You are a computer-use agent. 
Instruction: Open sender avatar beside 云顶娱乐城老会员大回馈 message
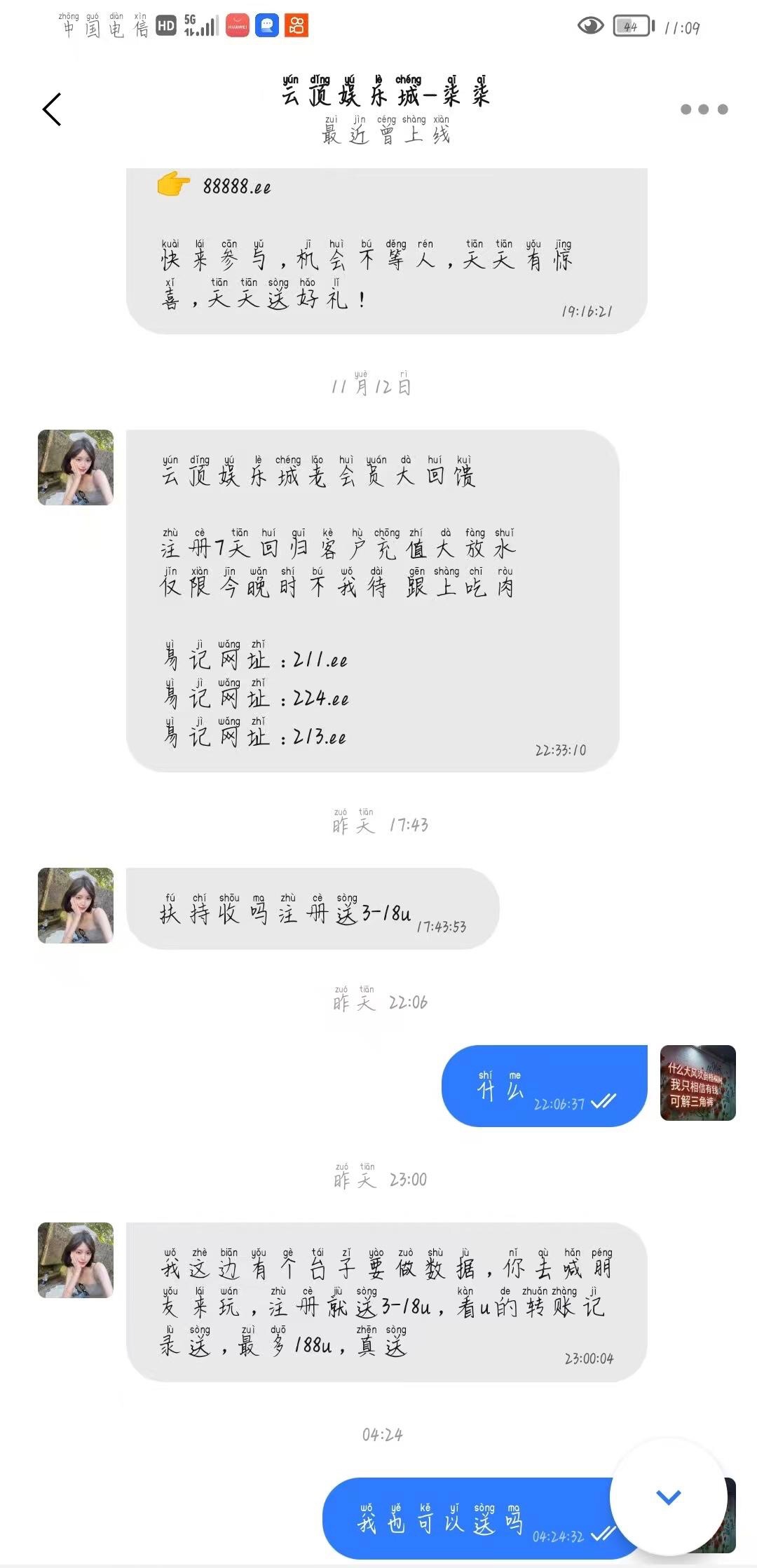pos(76,468)
